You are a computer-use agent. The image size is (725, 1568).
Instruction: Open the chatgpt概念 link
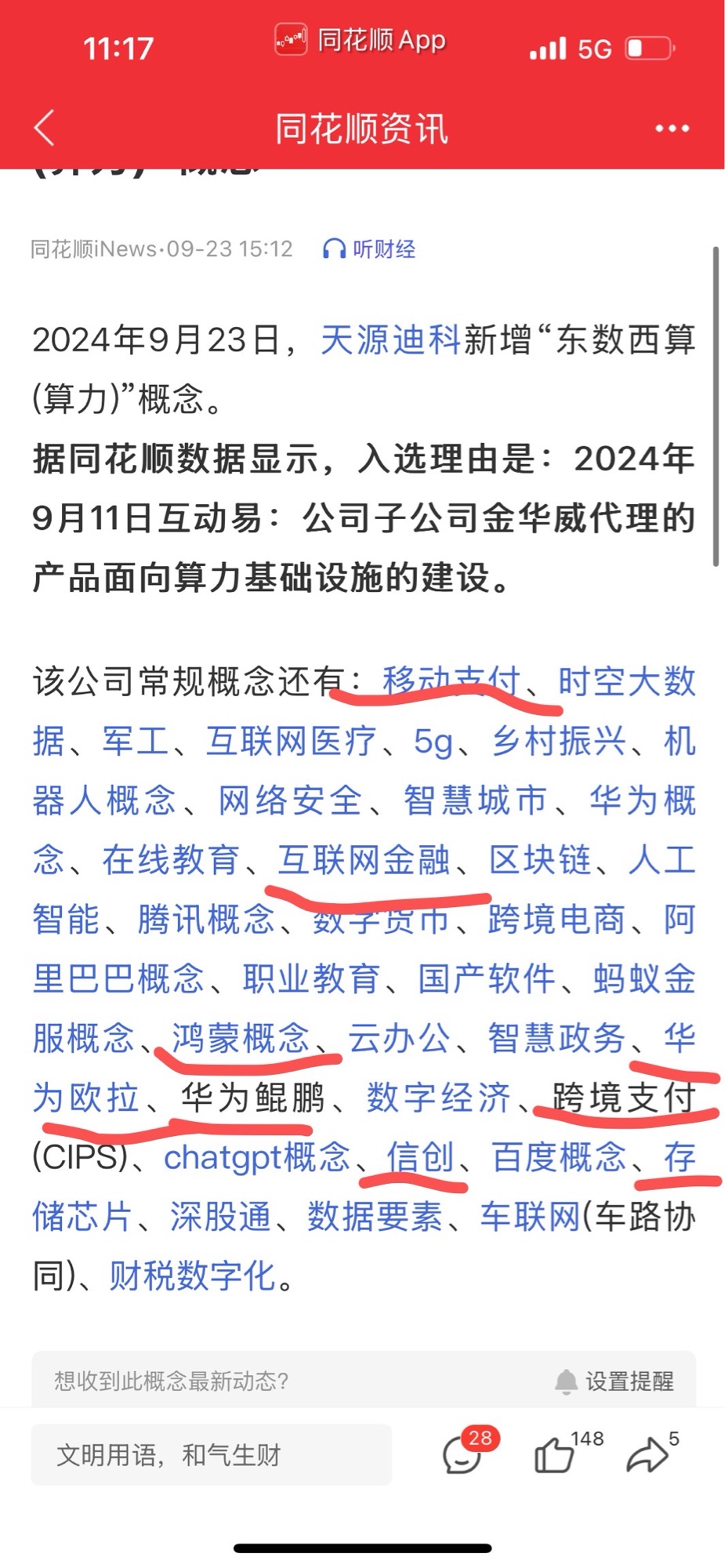pyautogui.click(x=257, y=1158)
